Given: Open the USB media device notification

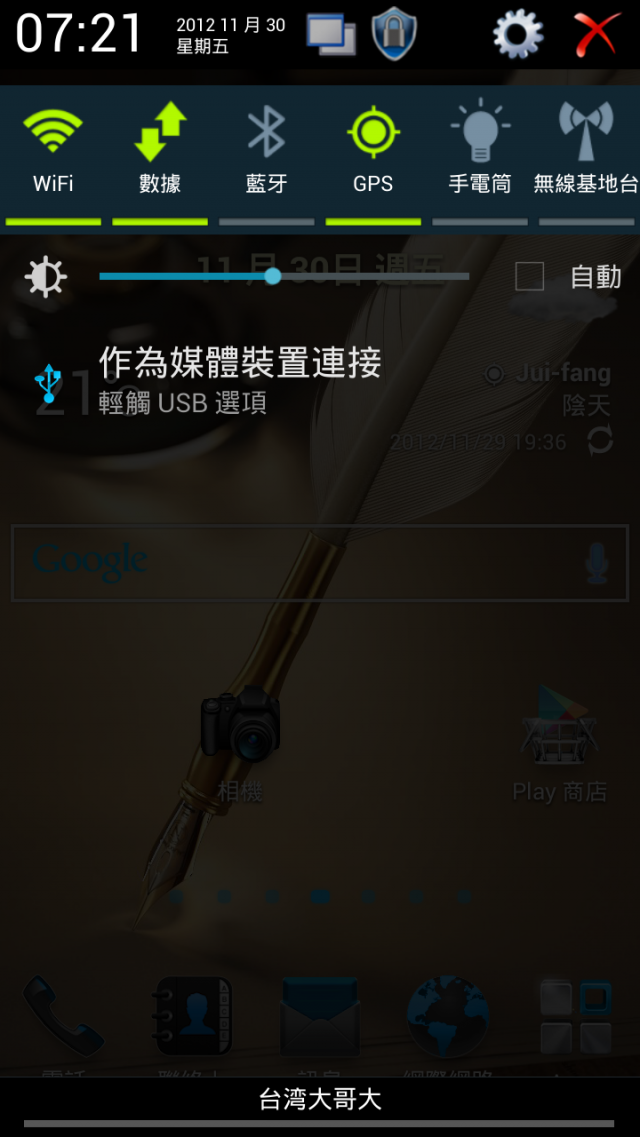Looking at the screenshot, I should tap(240, 380).
